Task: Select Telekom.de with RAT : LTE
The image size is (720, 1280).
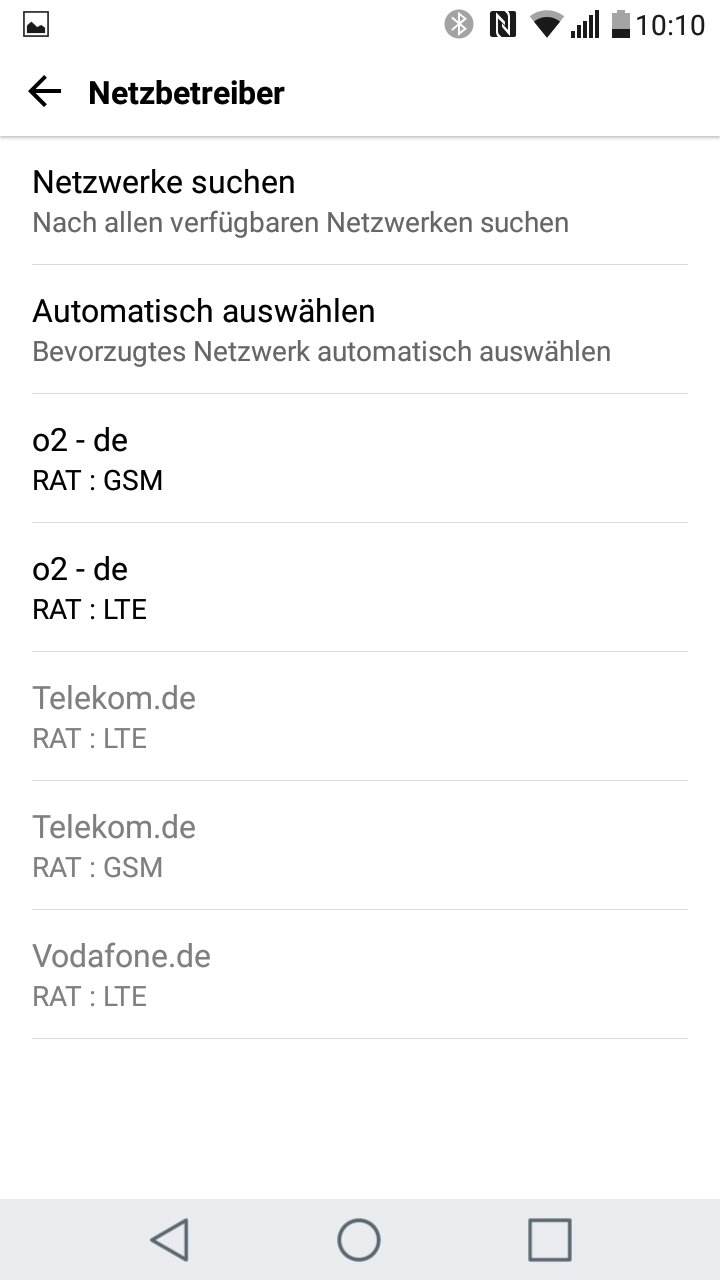Action: (x=360, y=717)
